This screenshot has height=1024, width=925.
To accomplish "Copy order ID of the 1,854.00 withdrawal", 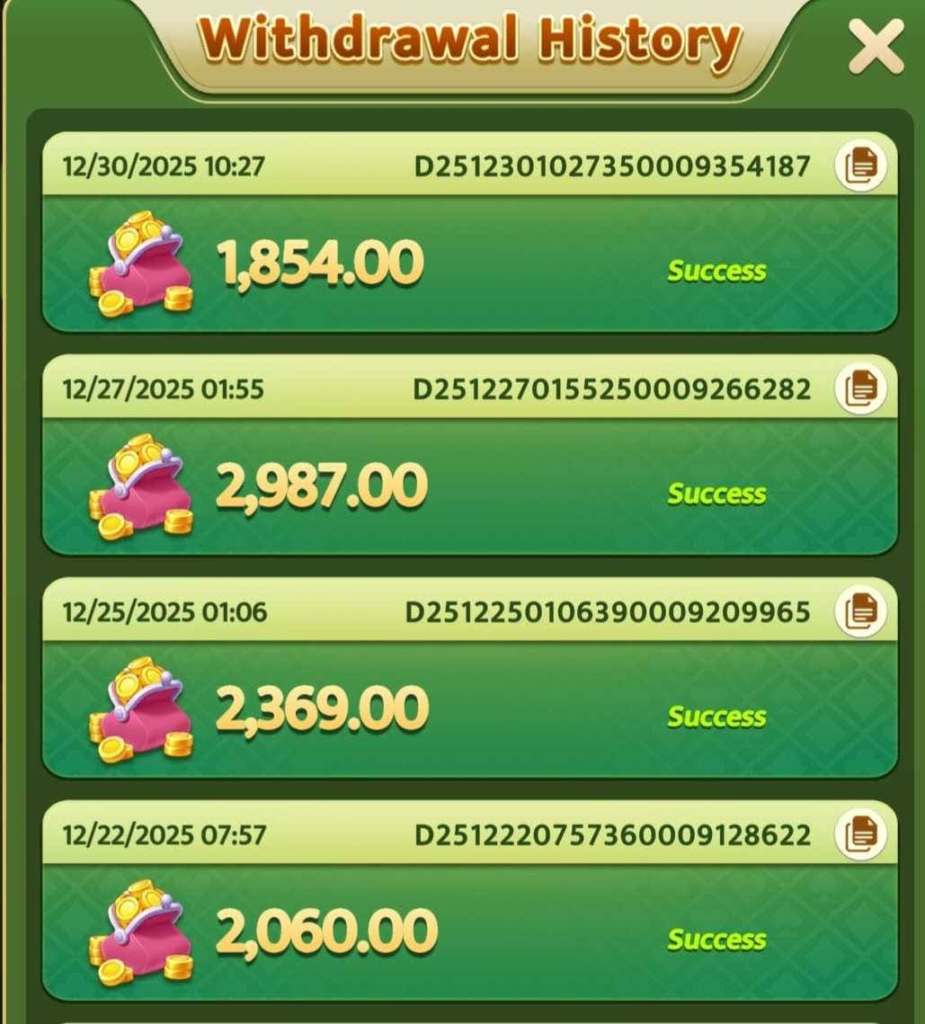I will coord(860,166).
